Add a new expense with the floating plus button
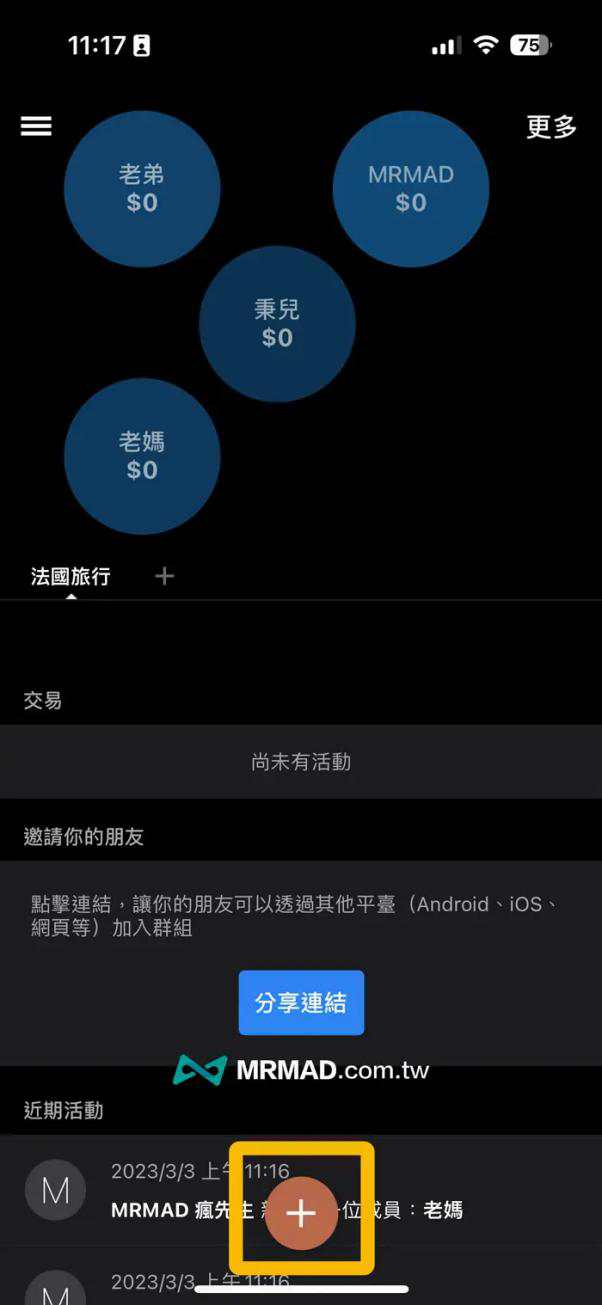The height and width of the screenshot is (1305, 602). click(x=301, y=1213)
